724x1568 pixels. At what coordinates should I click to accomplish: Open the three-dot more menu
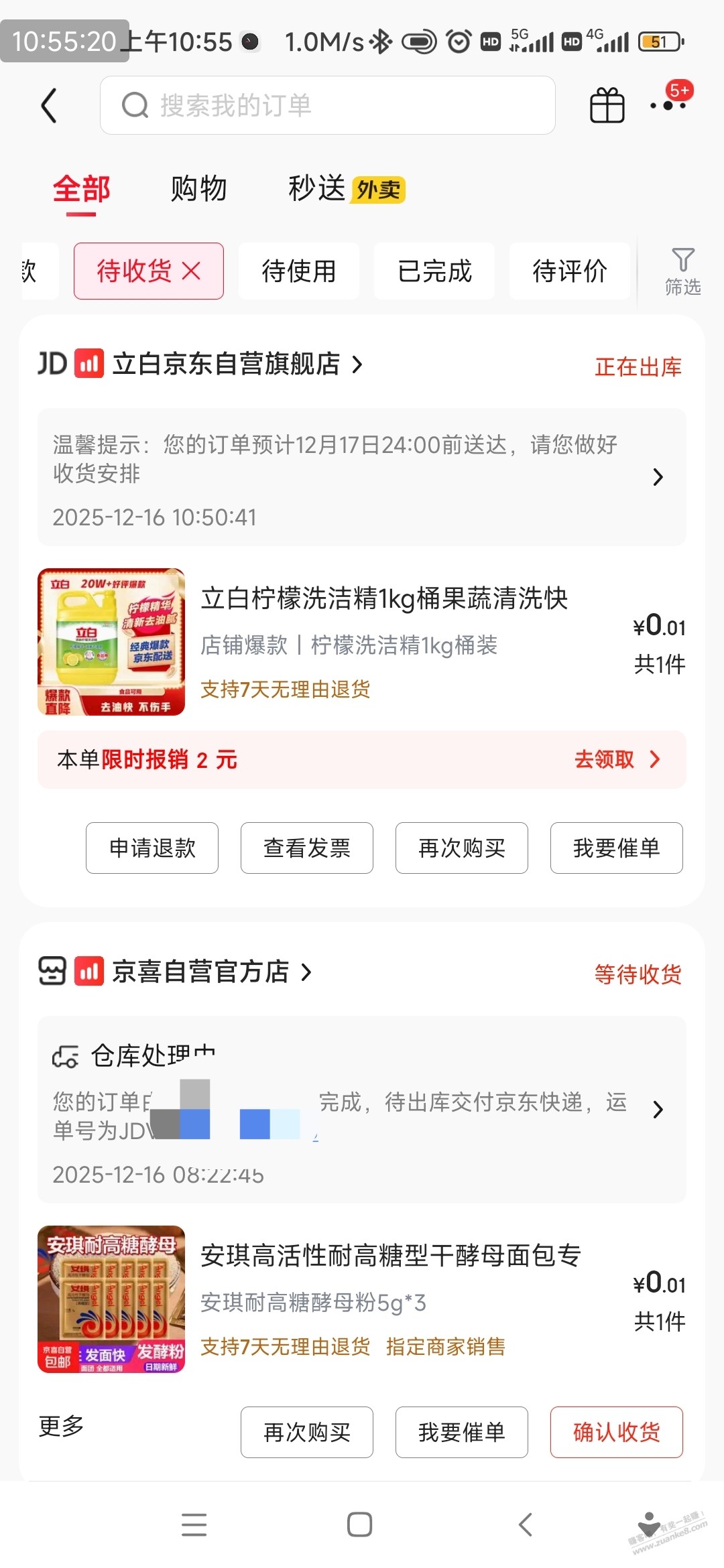(668, 105)
